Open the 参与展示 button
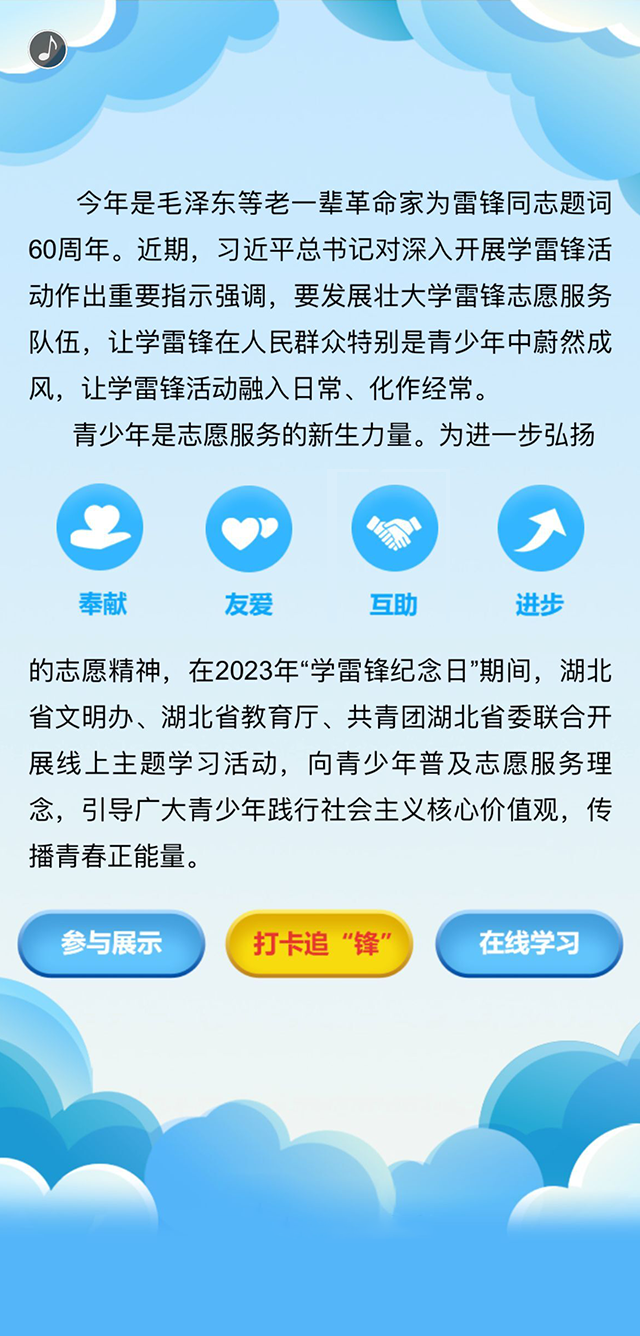 pos(111,943)
